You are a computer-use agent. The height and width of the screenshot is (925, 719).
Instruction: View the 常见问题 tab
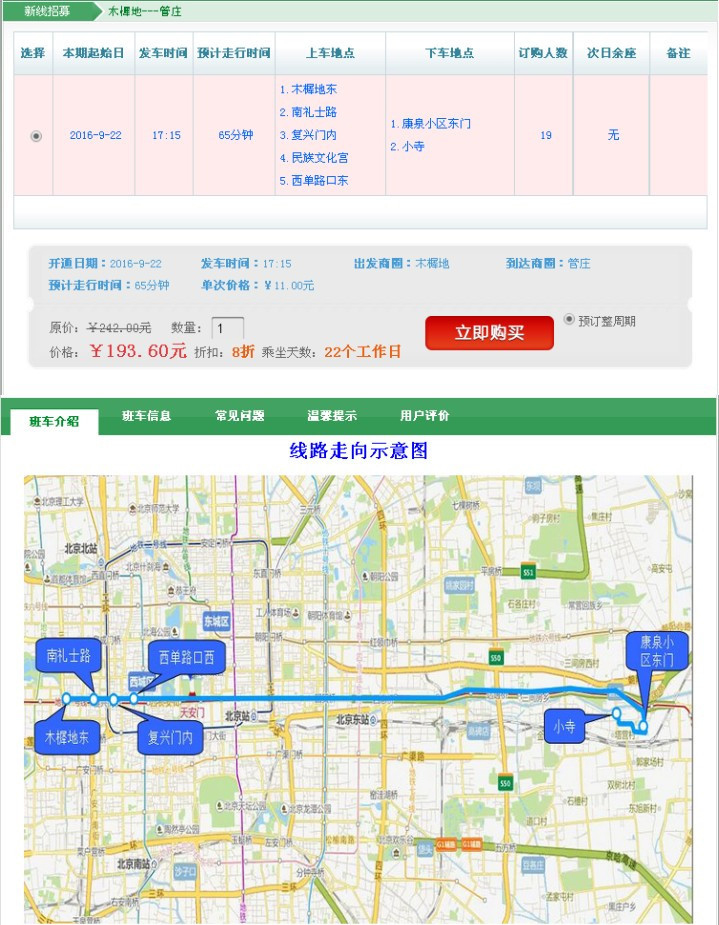[x=239, y=416]
